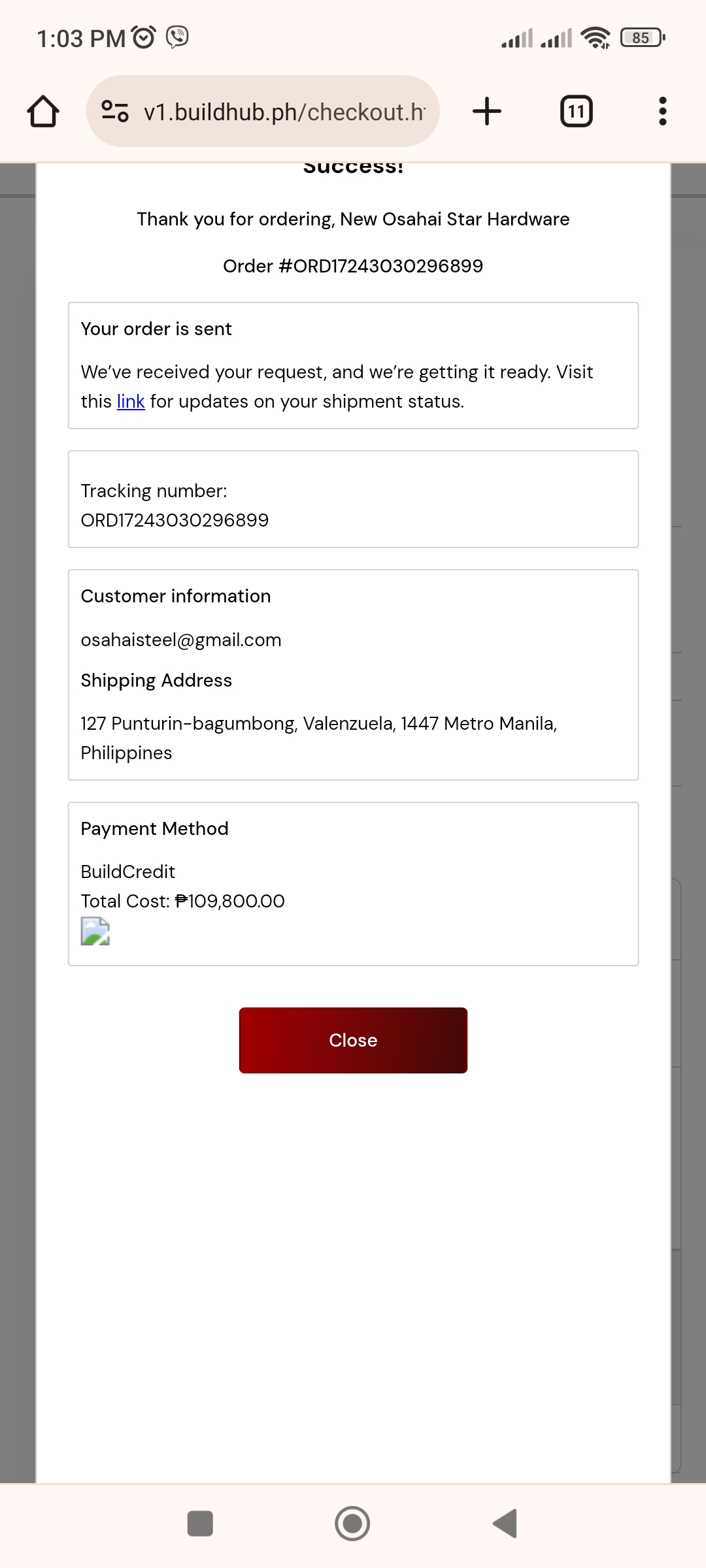The image size is (706, 1568).
Task: Open recent apps from the navigation bar
Action: [200, 1524]
